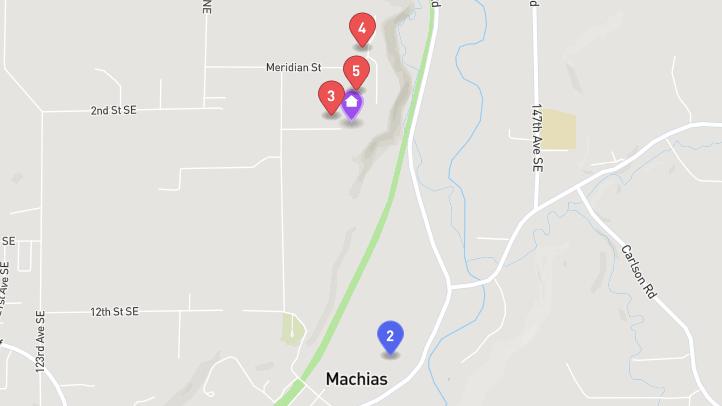Select blue map pin number 2
Viewport: 722px width, 406px height.
(x=390, y=336)
